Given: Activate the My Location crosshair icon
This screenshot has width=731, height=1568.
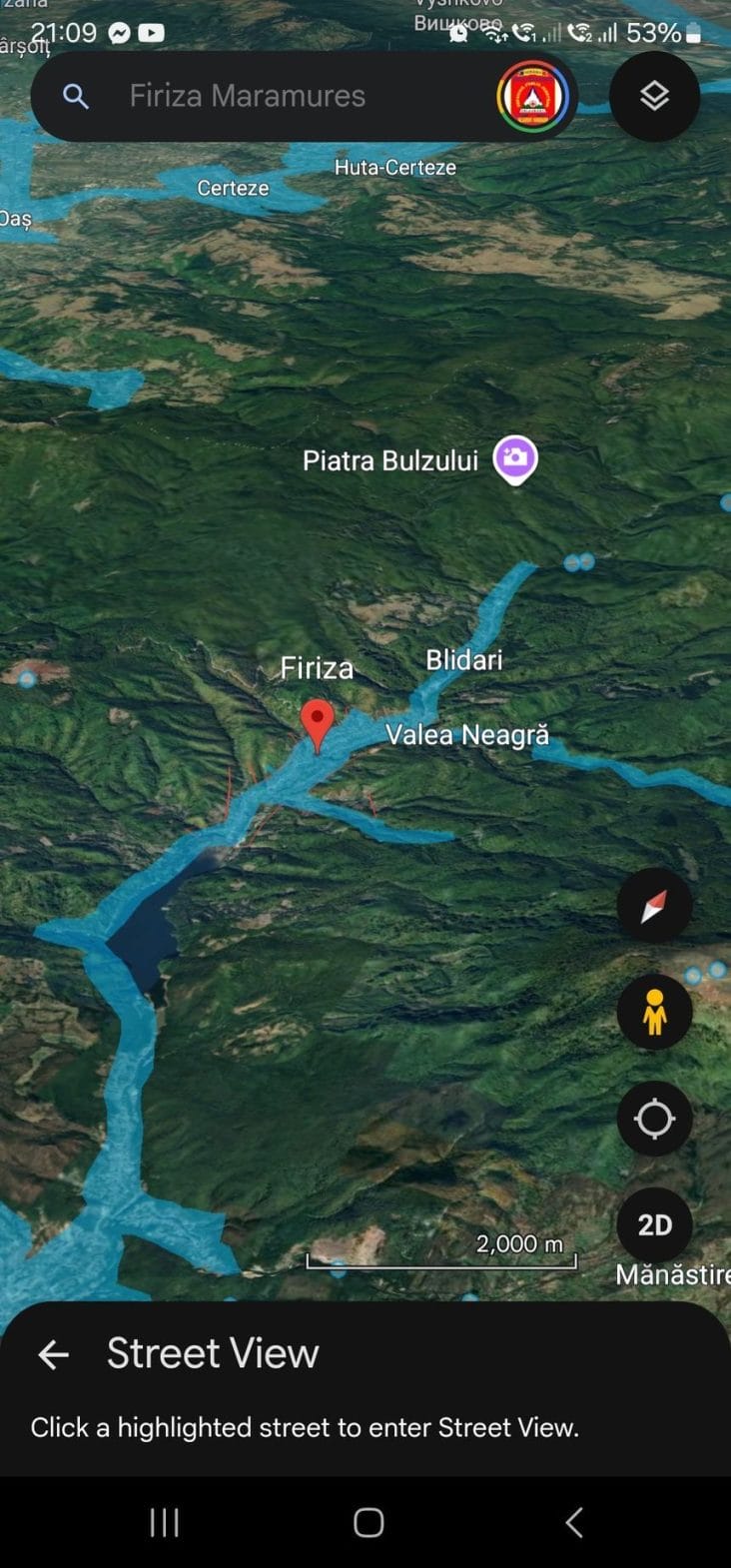Looking at the screenshot, I should pos(654,1119).
